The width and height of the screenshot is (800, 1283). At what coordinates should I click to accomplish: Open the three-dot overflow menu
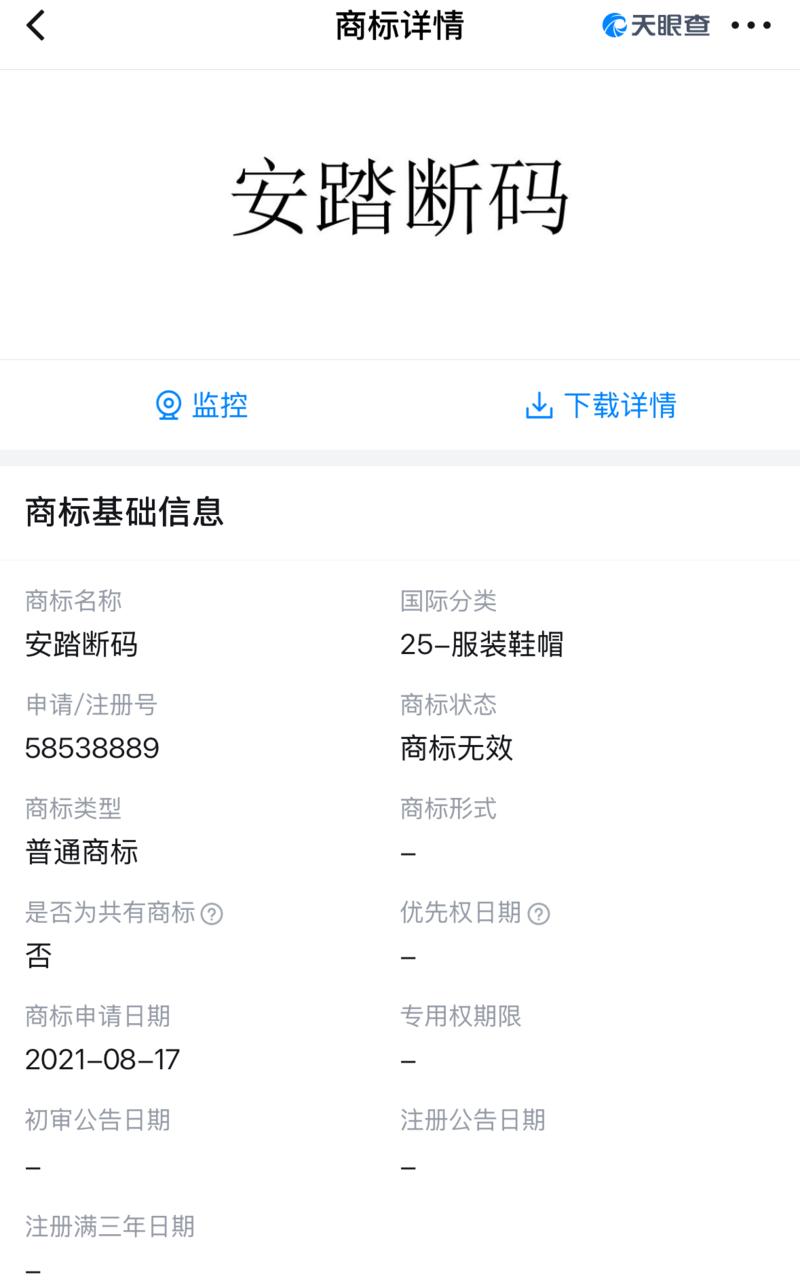coord(751,26)
